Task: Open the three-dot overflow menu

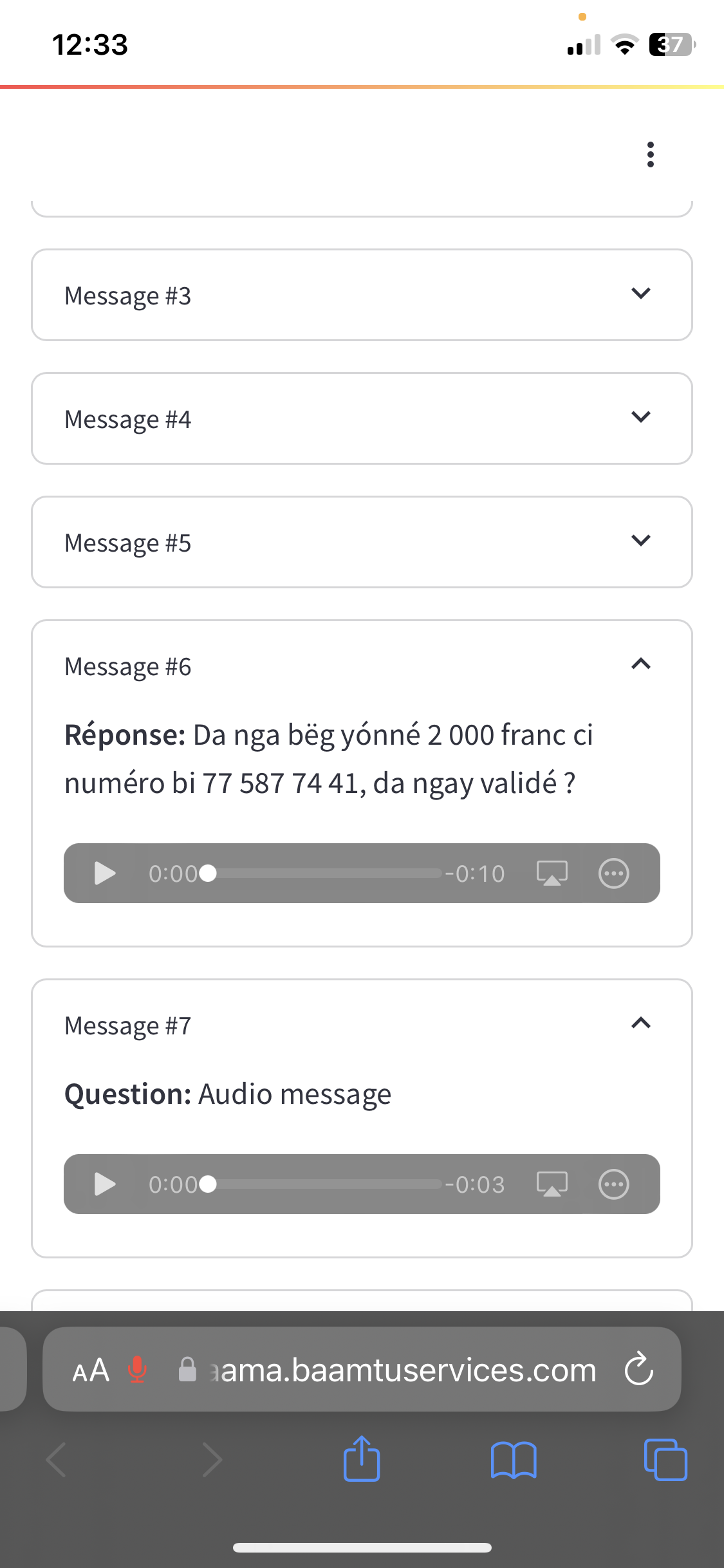Action: click(650, 154)
